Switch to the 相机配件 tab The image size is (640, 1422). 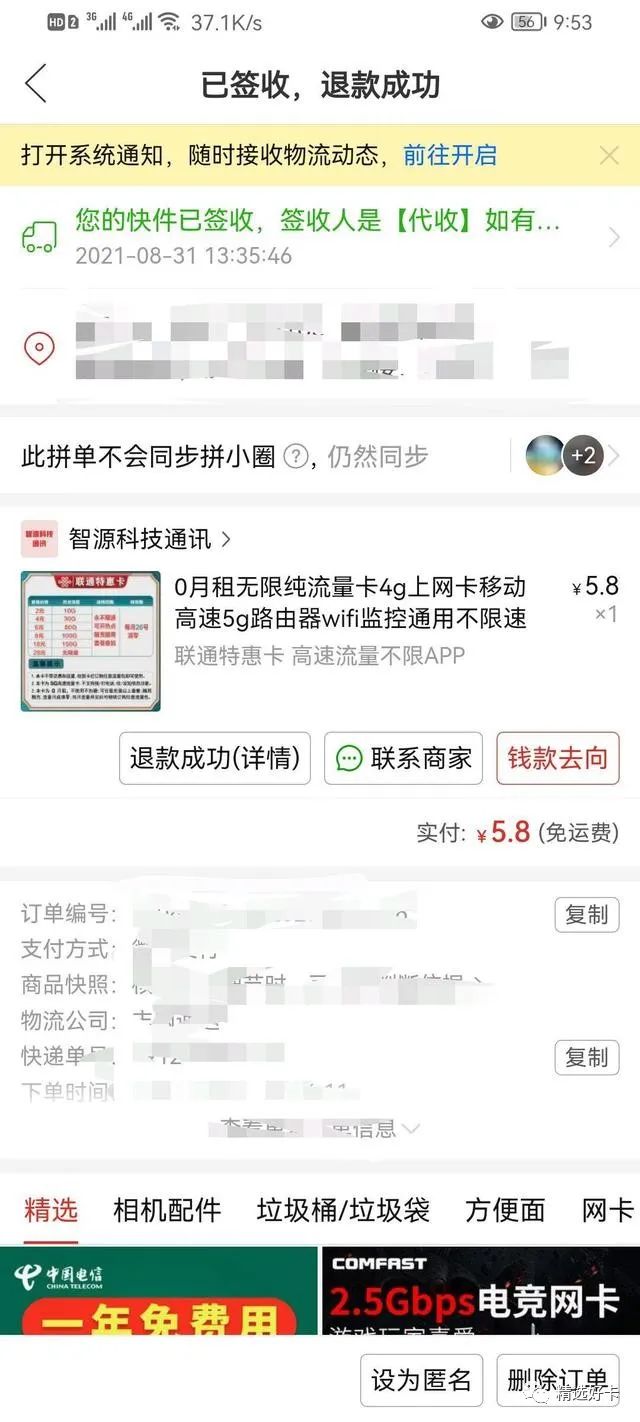pos(167,1210)
